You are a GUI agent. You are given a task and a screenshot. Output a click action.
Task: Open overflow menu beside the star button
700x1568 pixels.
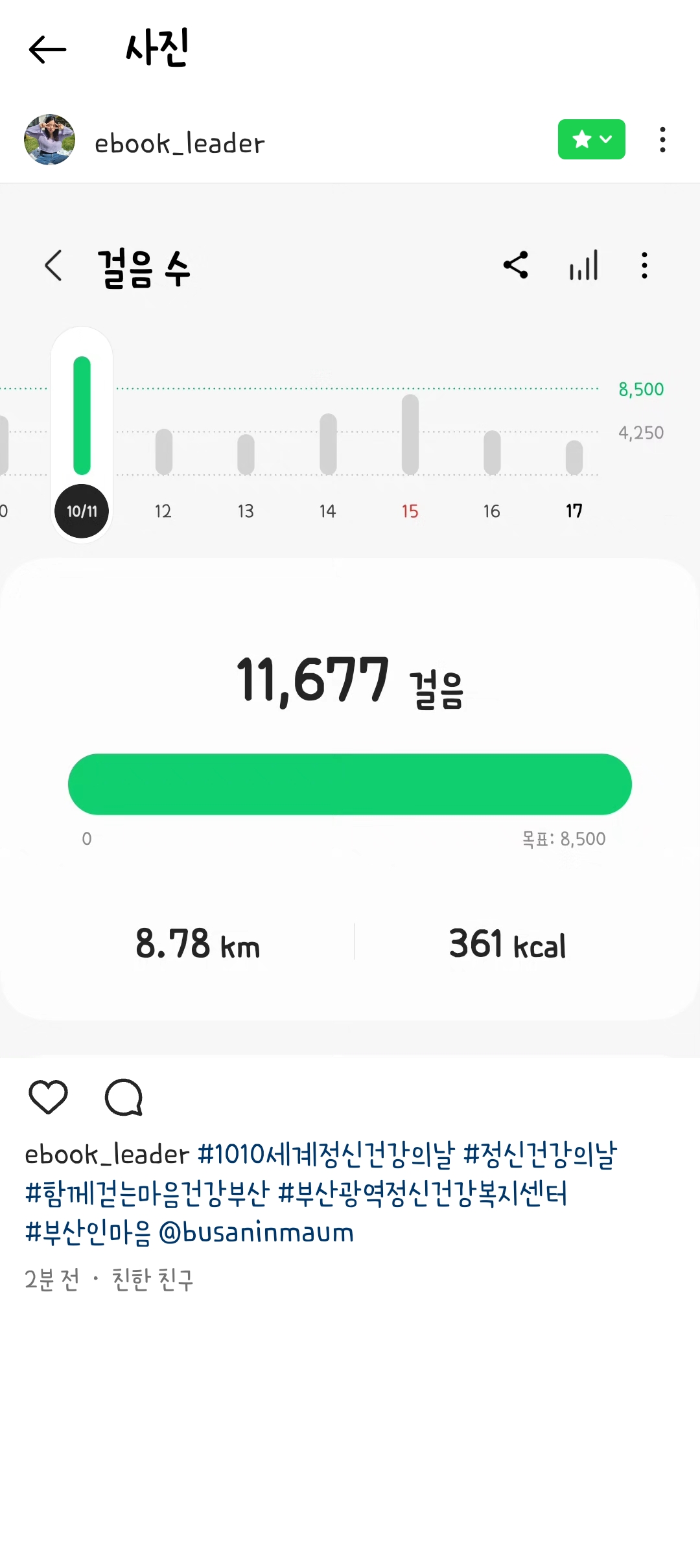[662, 139]
